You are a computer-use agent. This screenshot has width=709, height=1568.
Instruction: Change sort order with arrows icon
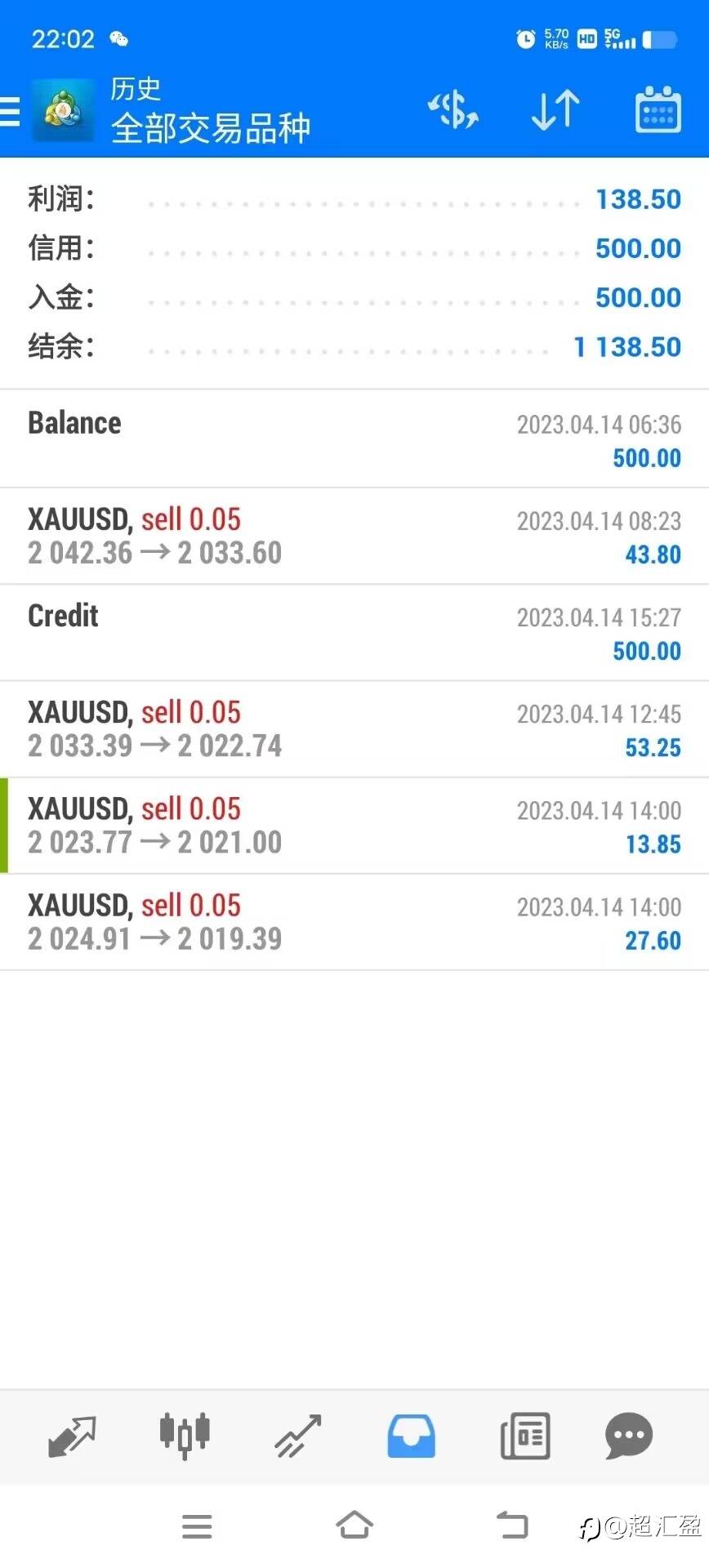point(555,110)
